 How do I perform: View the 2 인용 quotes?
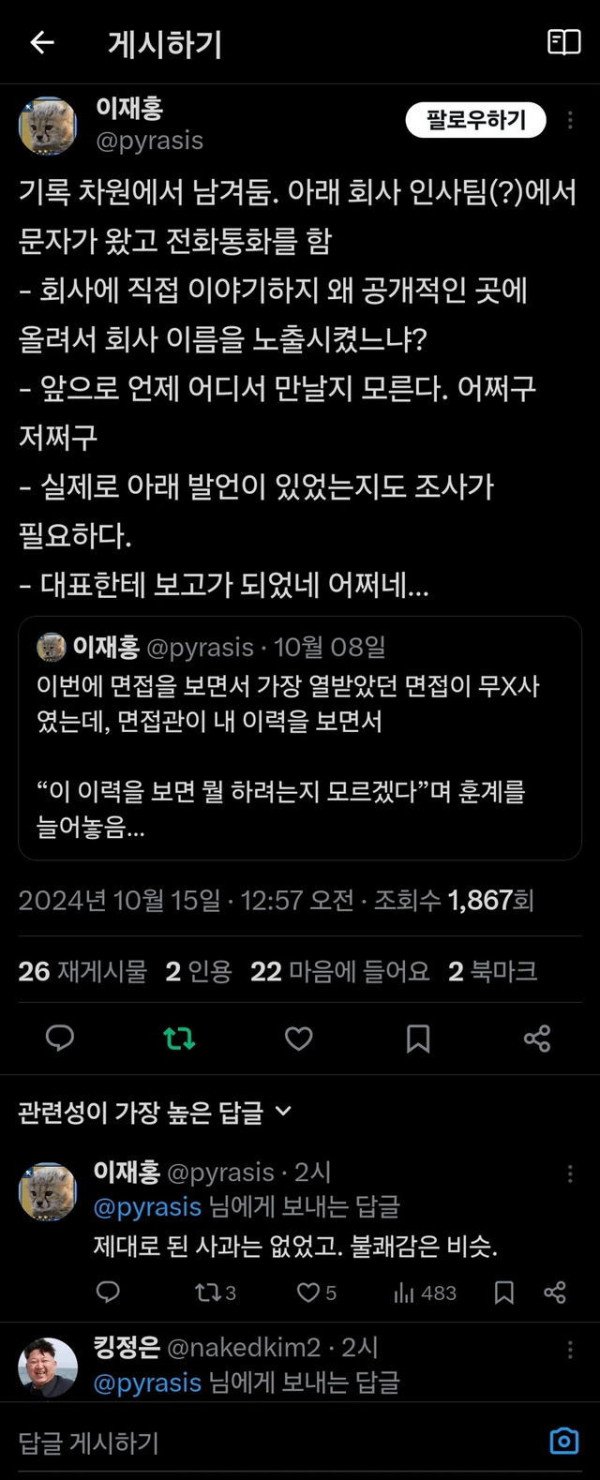coord(198,971)
